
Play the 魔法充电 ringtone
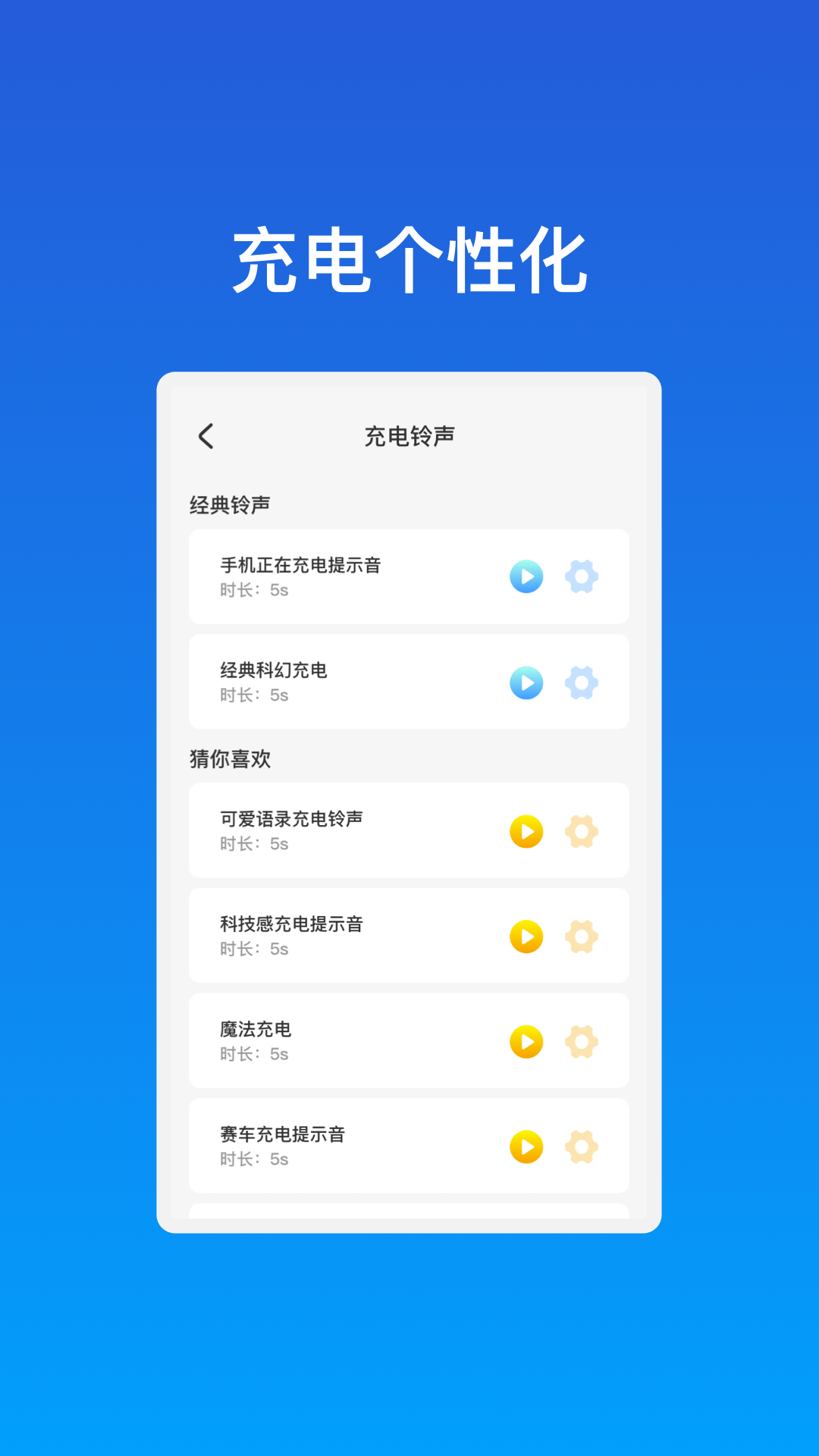[x=526, y=1040]
